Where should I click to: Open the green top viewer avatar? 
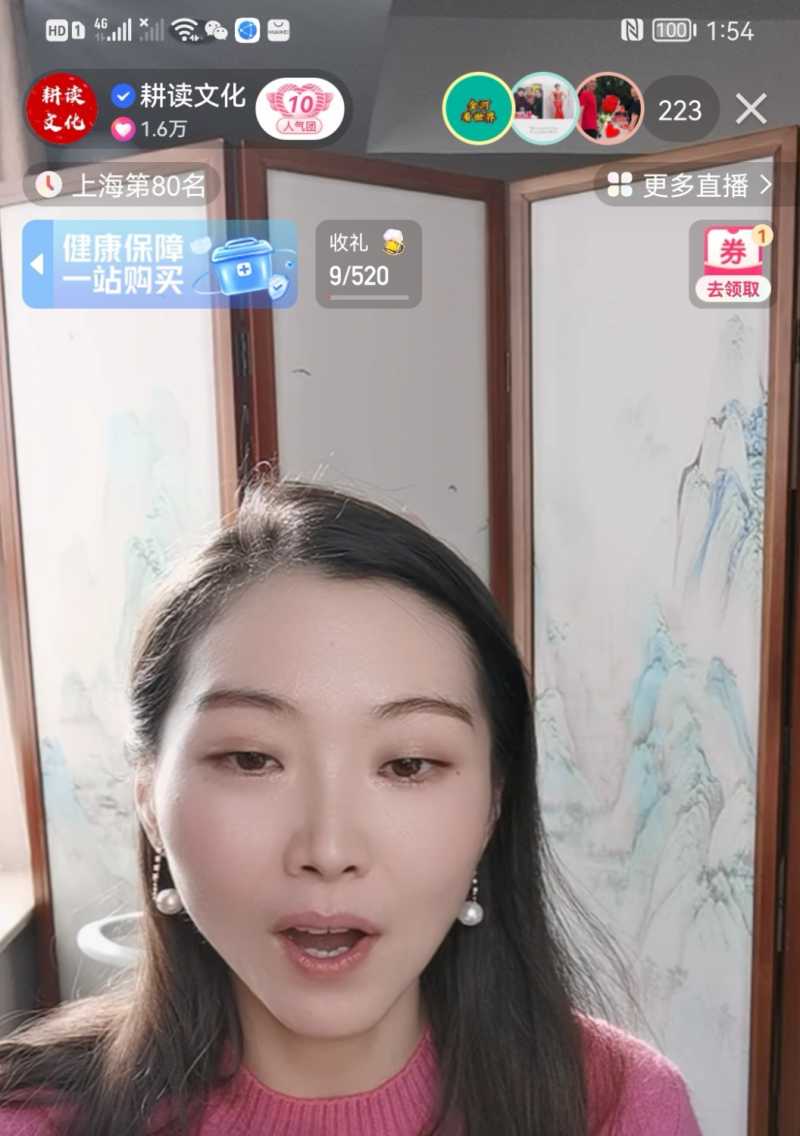(x=478, y=109)
